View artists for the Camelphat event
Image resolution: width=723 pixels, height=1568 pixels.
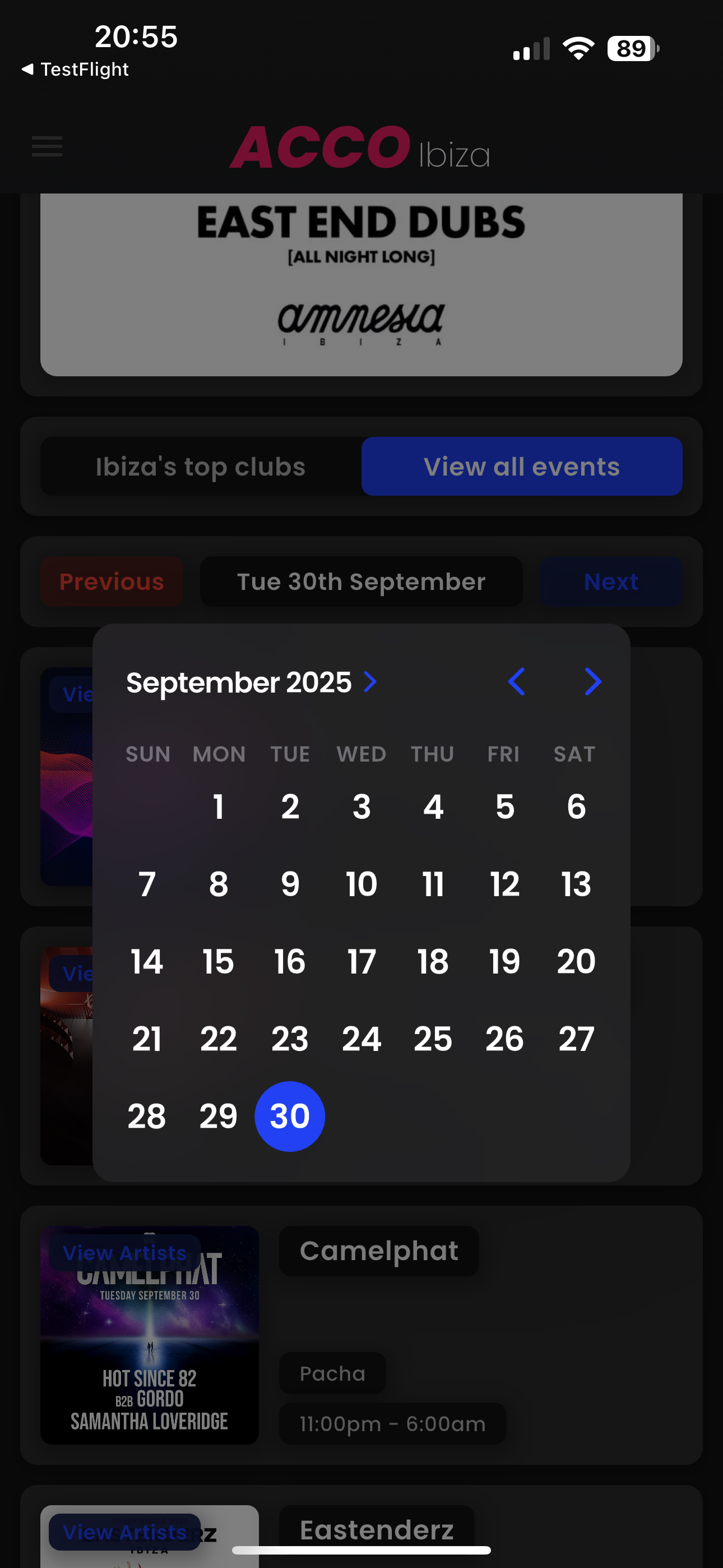point(125,1253)
